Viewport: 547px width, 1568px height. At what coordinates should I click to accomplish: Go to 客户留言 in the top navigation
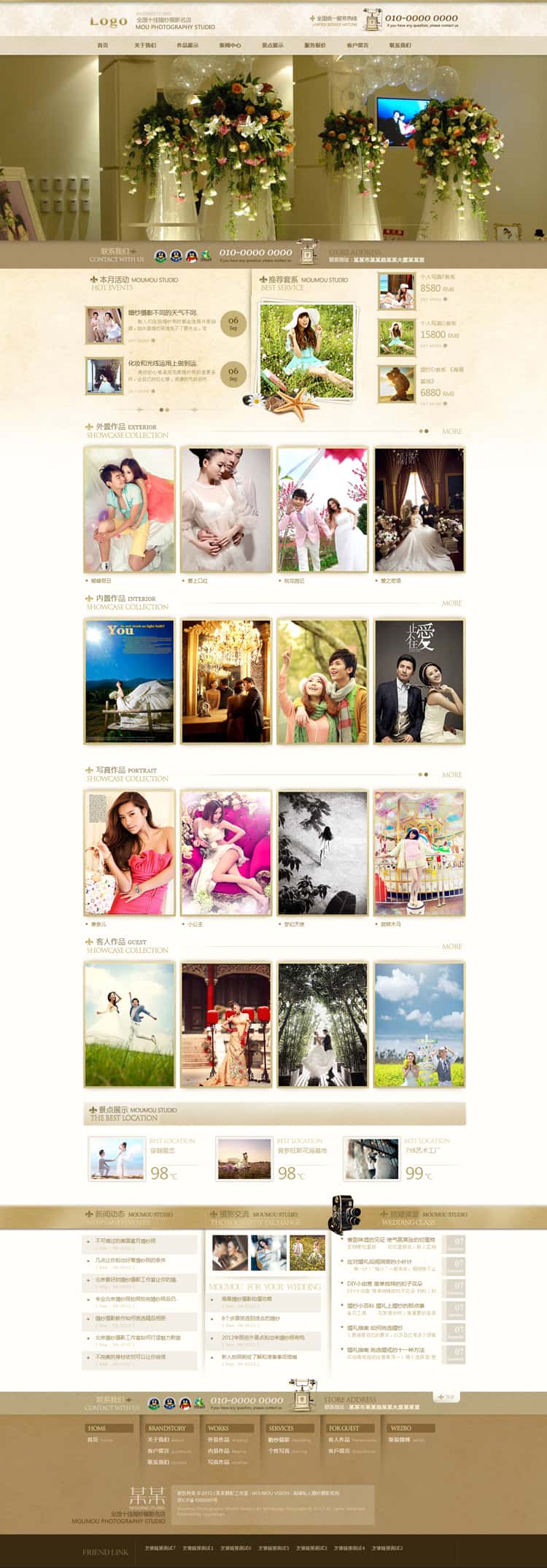[x=357, y=45]
